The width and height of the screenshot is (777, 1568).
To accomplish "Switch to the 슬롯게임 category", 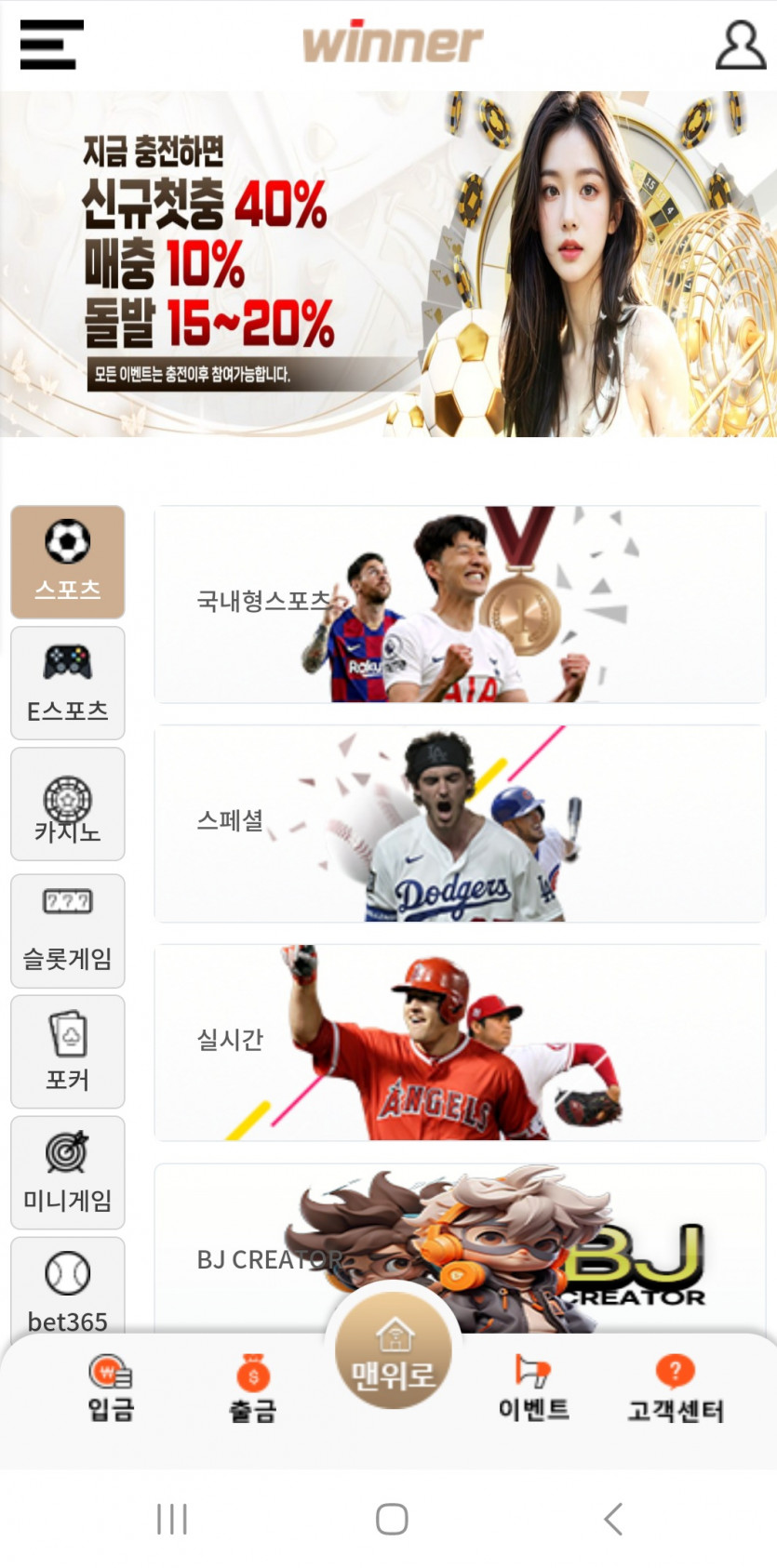I will click(68, 931).
